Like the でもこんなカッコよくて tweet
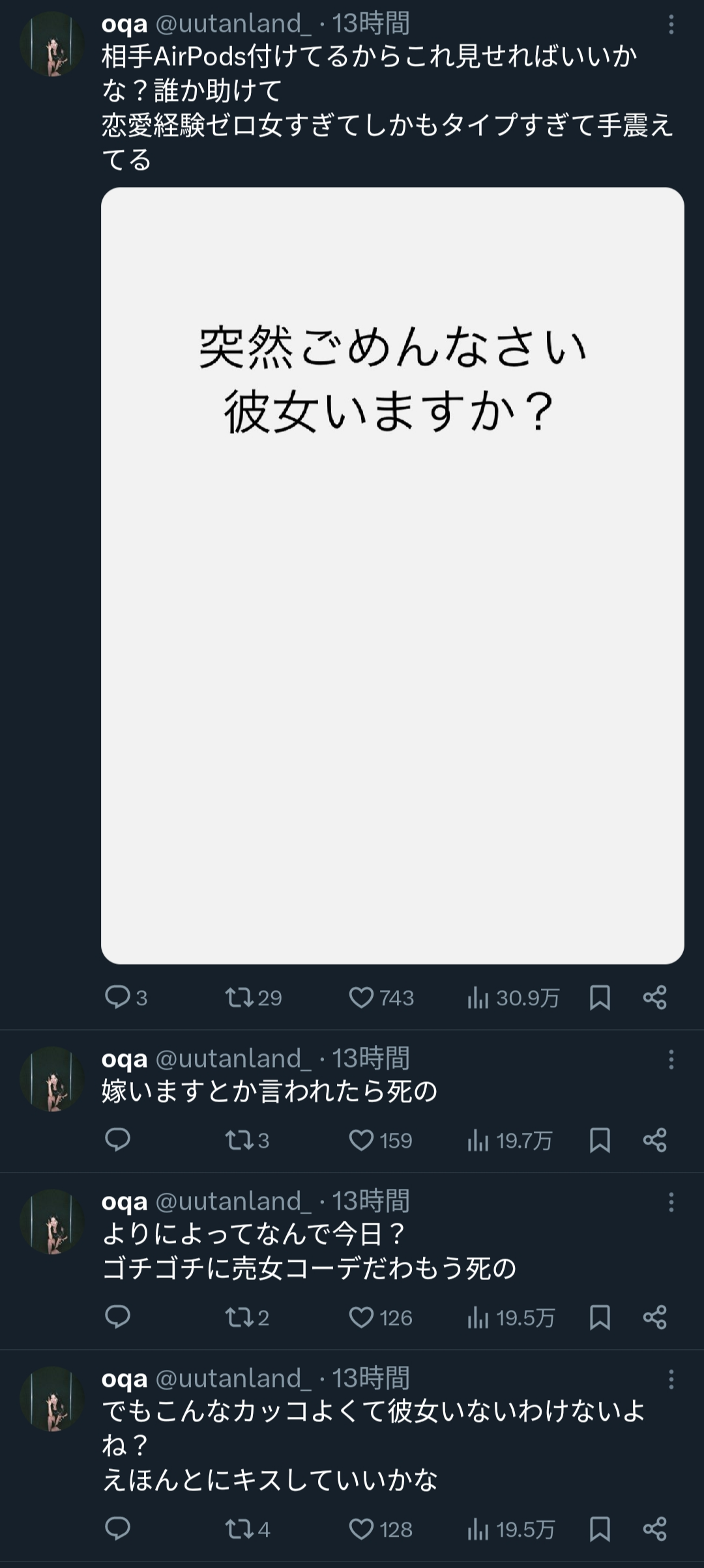This screenshot has width=704, height=1568. tap(361, 1529)
